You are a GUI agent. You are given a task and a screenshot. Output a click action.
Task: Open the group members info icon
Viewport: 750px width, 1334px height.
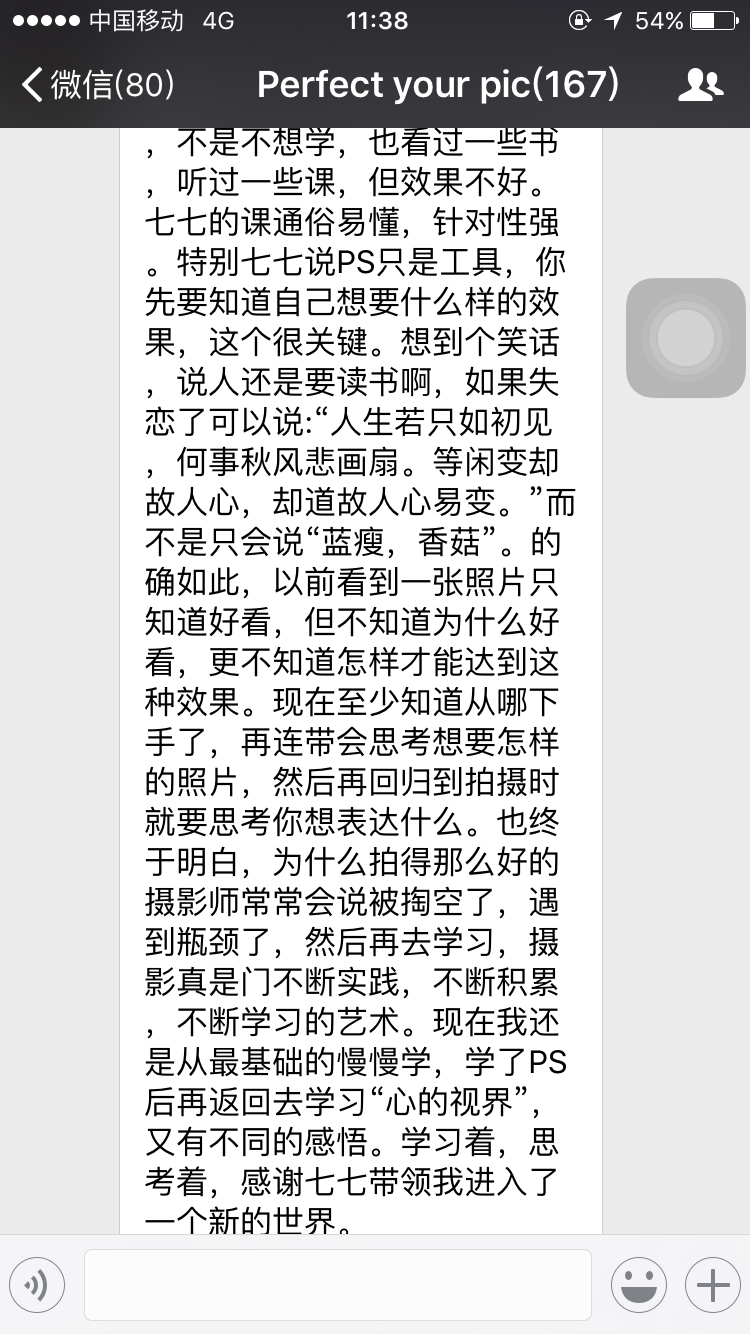pos(700,85)
